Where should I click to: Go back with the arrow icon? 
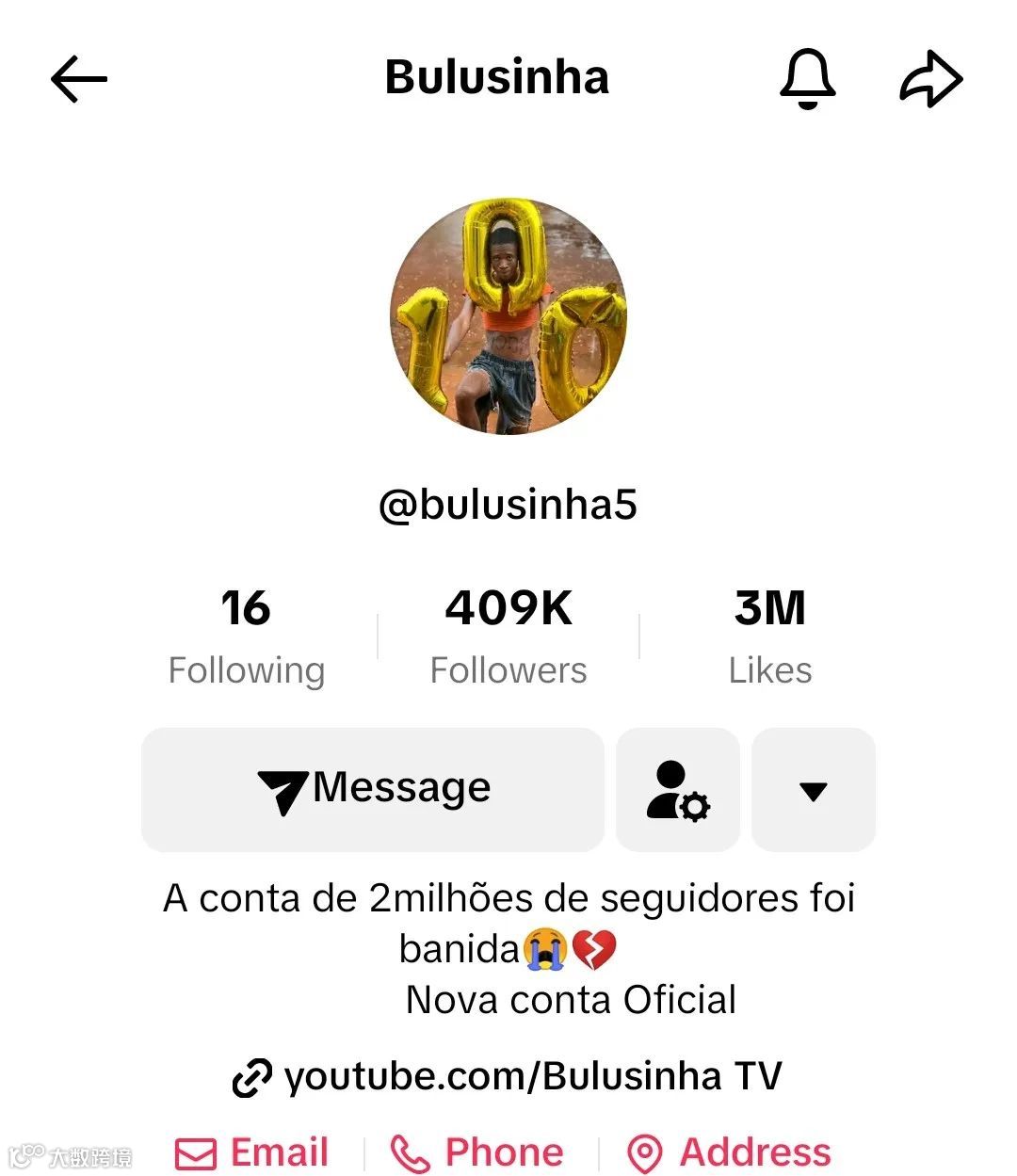click(x=79, y=78)
